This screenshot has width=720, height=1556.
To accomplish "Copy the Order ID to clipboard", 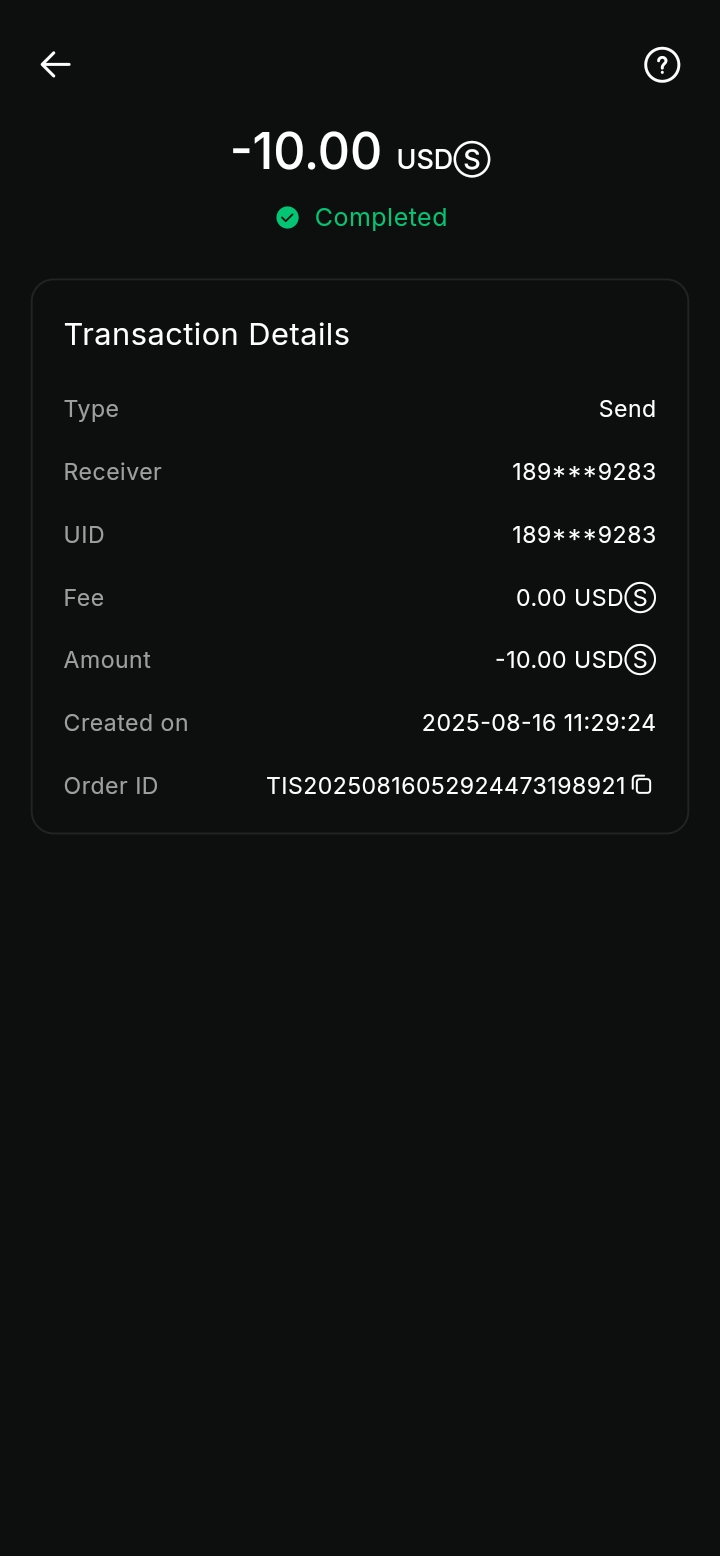I will coord(642,785).
